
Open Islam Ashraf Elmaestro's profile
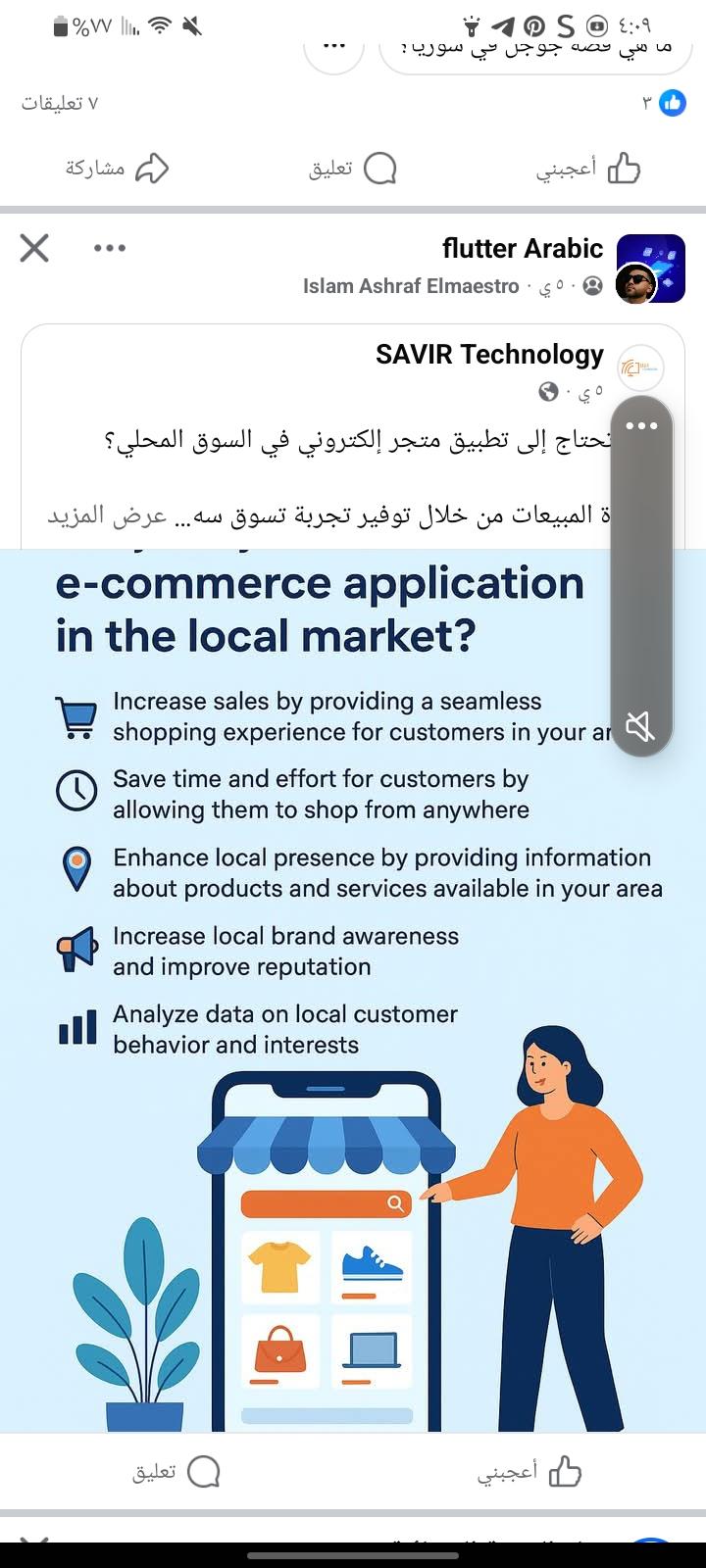tap(411, 286)
